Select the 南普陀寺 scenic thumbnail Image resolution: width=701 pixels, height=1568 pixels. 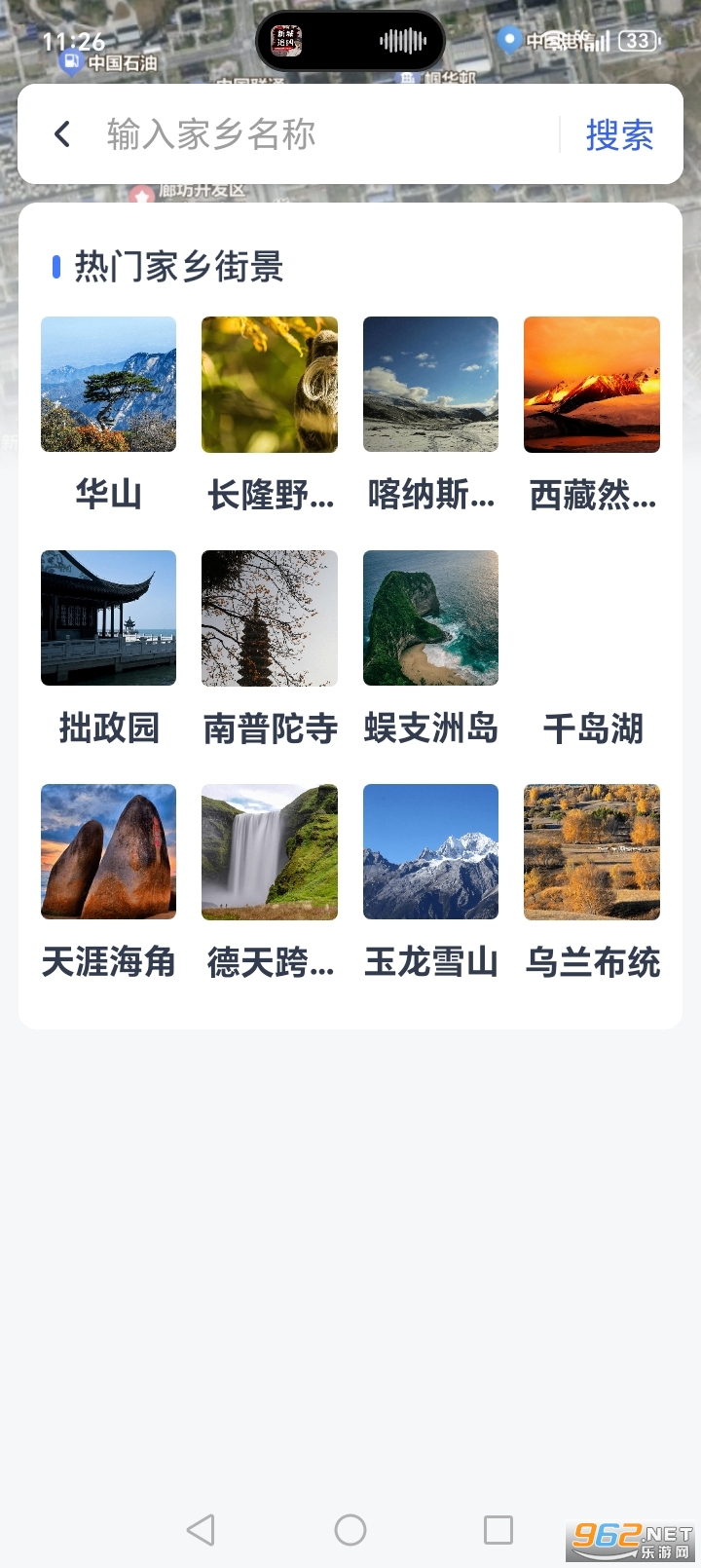(269, 617)
